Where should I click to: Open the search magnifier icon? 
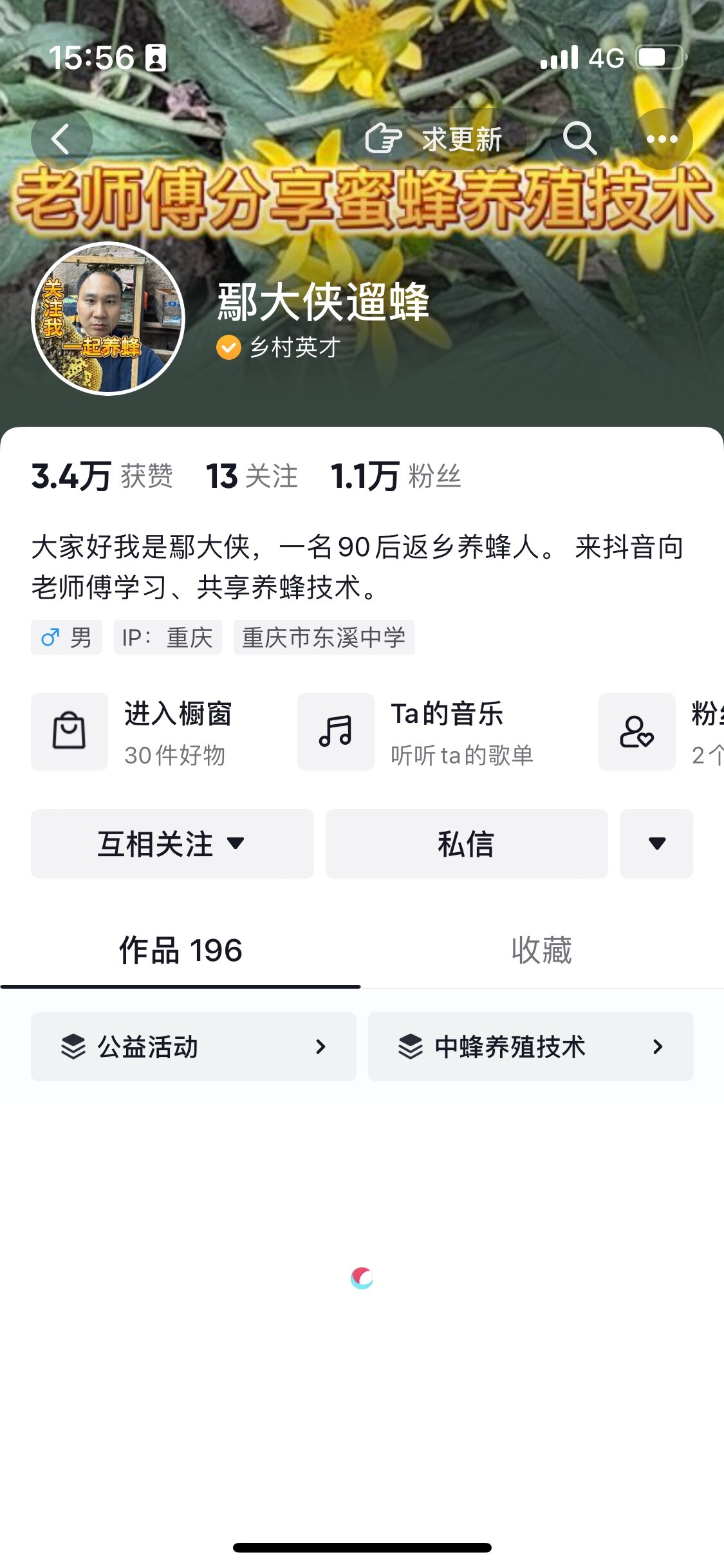click(x=580, y=139)
